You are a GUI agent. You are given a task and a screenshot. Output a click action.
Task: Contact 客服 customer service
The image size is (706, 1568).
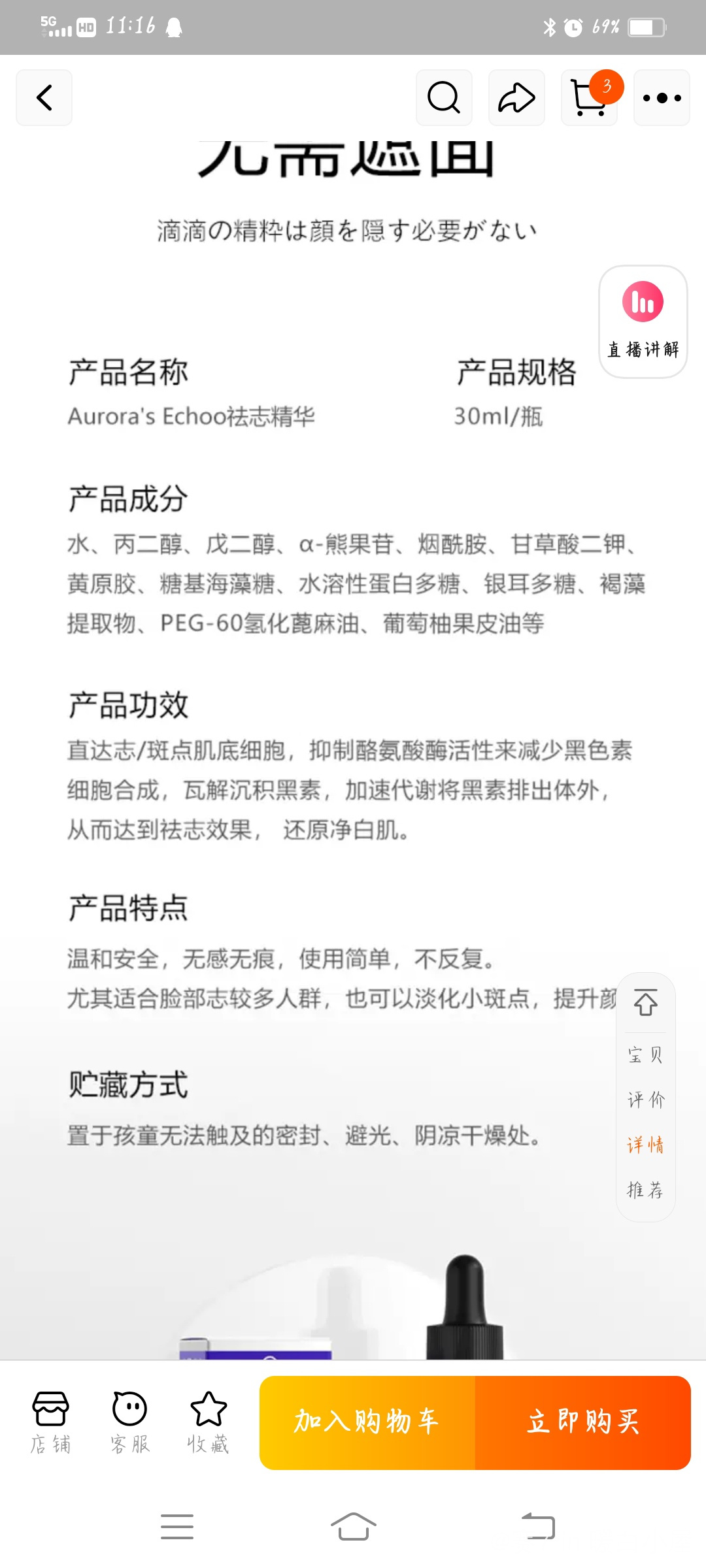pyautogui.click(x=129, y=1422)
